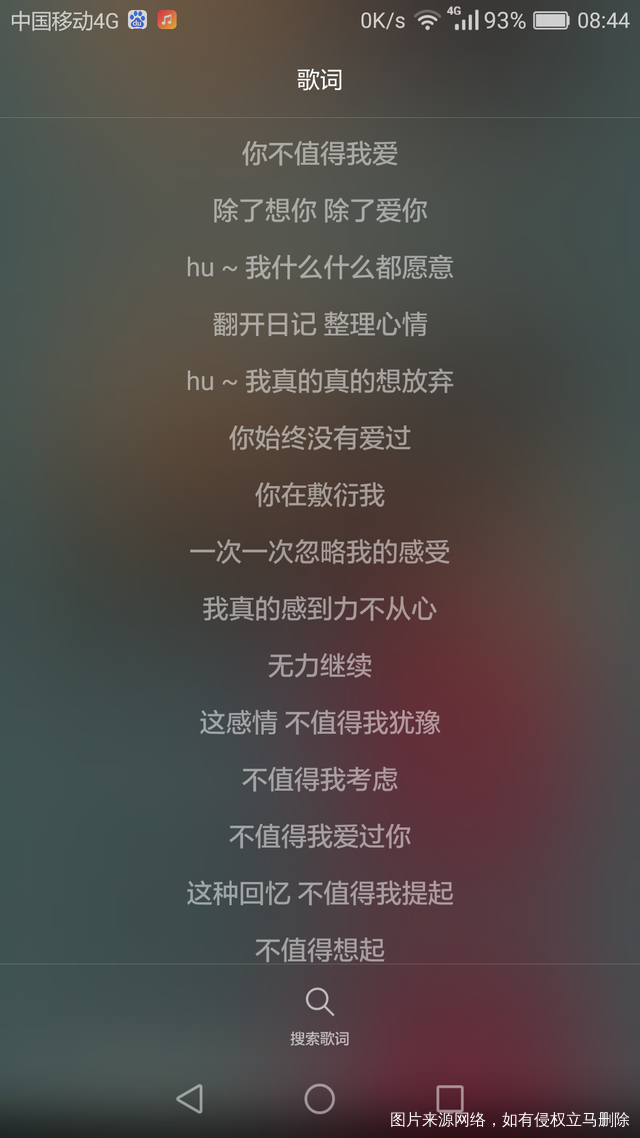Viewport: 640px width, 1138px height.
Task: Tap the 搜索歌词 search button
Action: click(x=320, y=1014)
